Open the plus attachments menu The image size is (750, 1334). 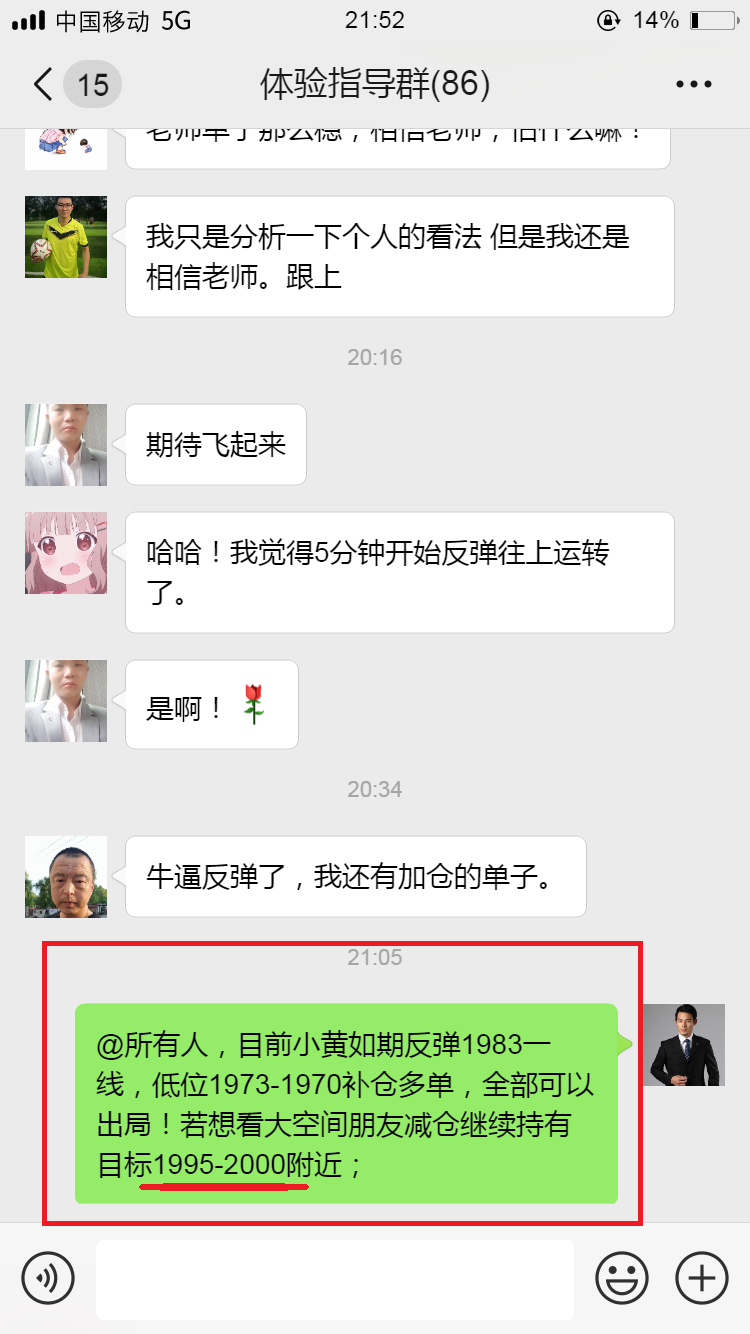click(702, 1277)
